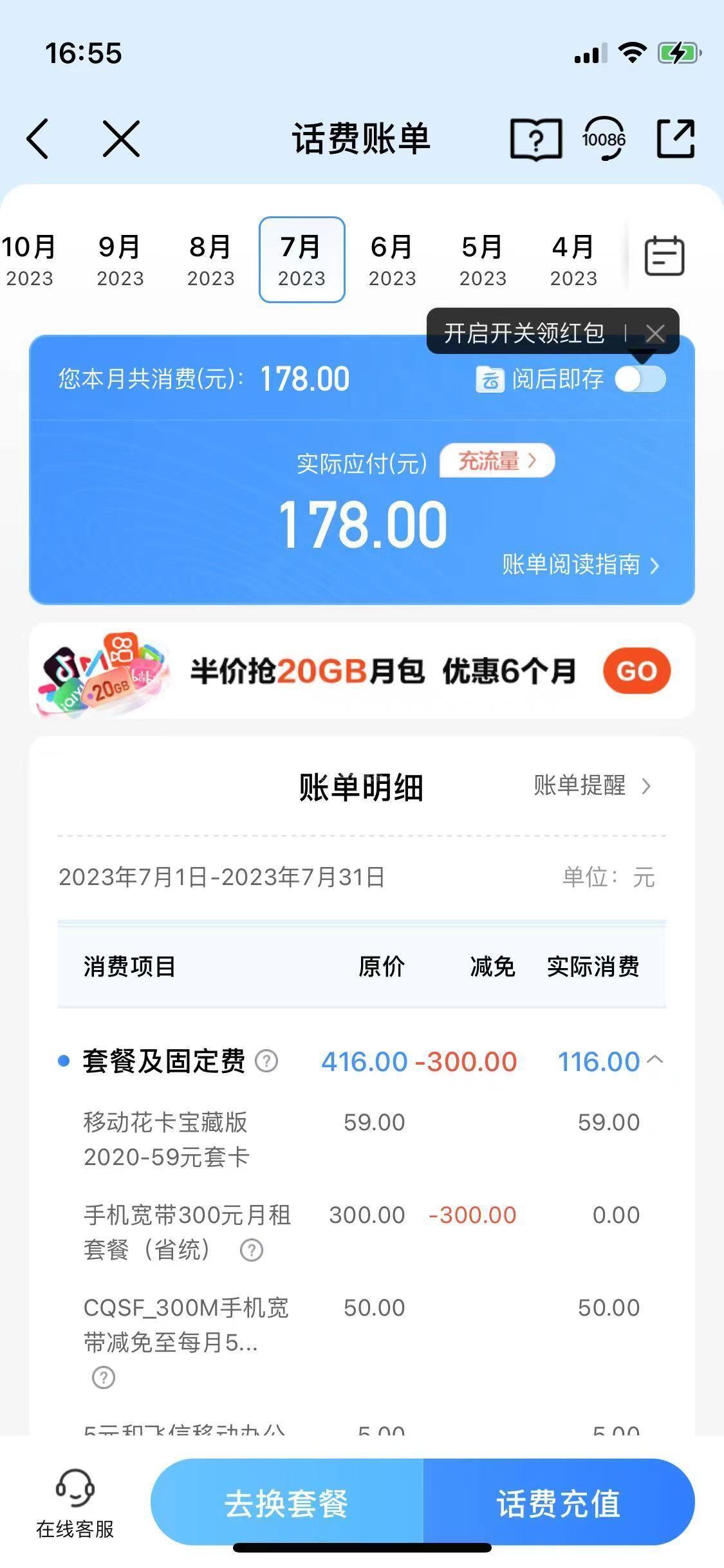Open the bill help guide icon
The image size is (724, 1568).
tap(535, 138)
